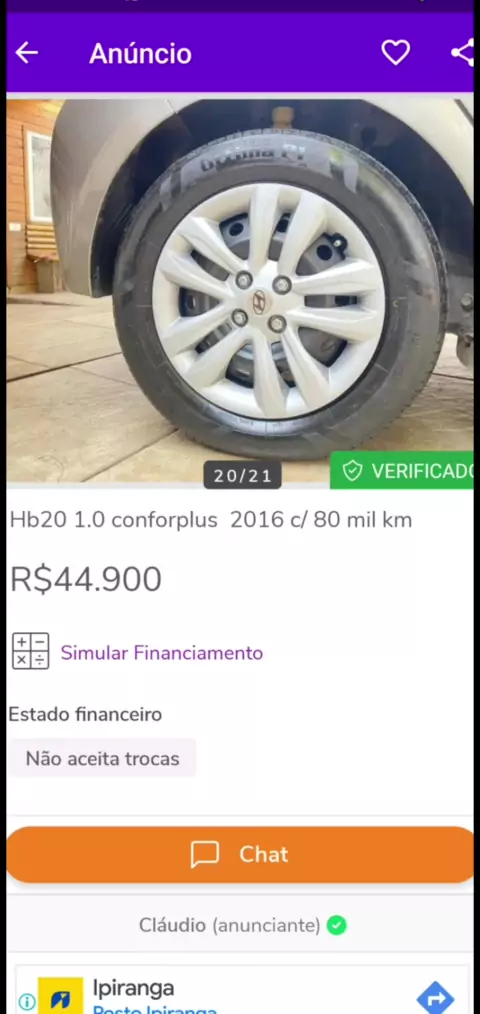Screen dimensions: 480x1014
Task: Favorite this ad with the heart icon
Action: 395,53
